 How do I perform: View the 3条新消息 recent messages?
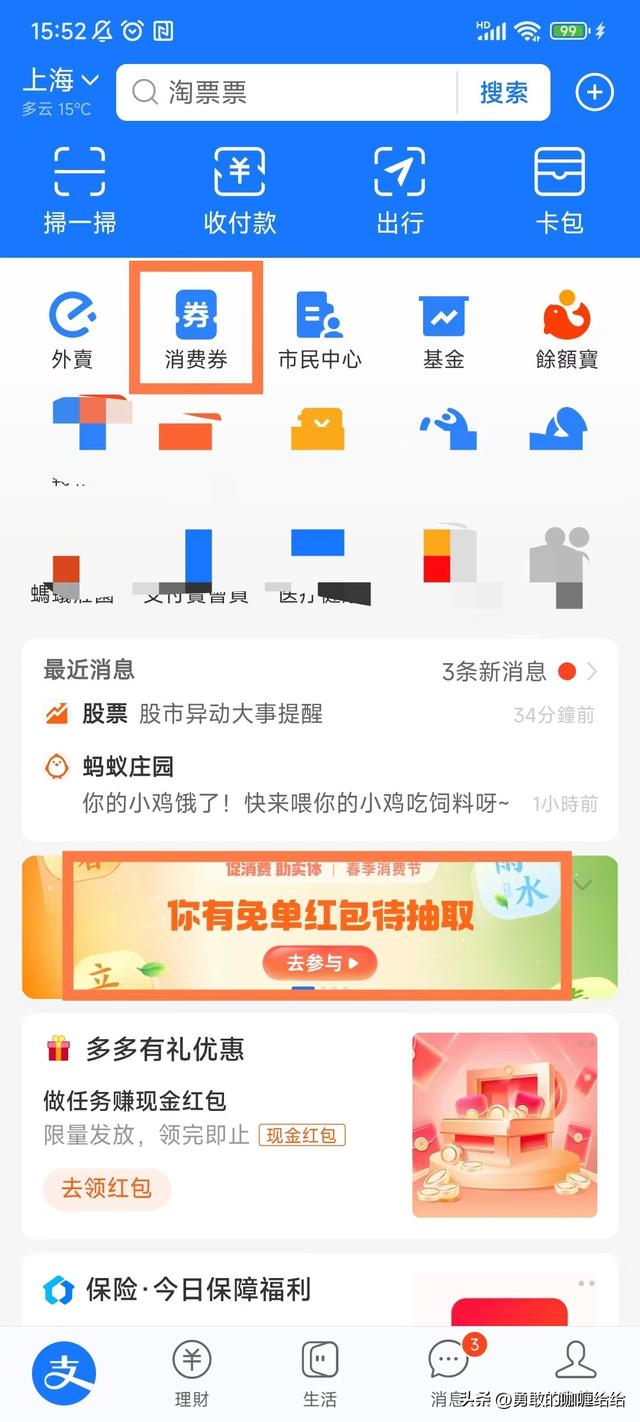tap(520, 671)
